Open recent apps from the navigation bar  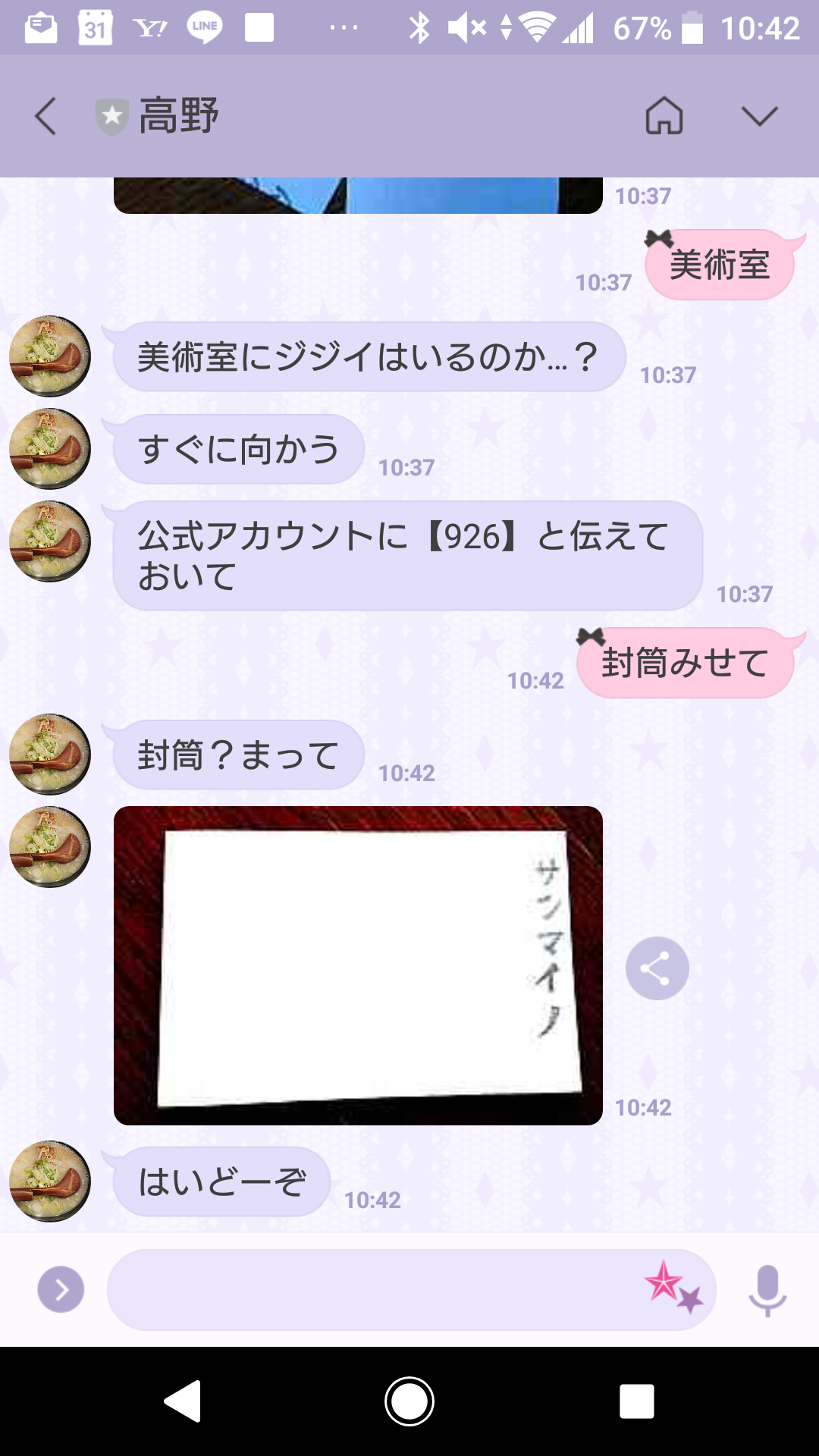coord(636,1401)
